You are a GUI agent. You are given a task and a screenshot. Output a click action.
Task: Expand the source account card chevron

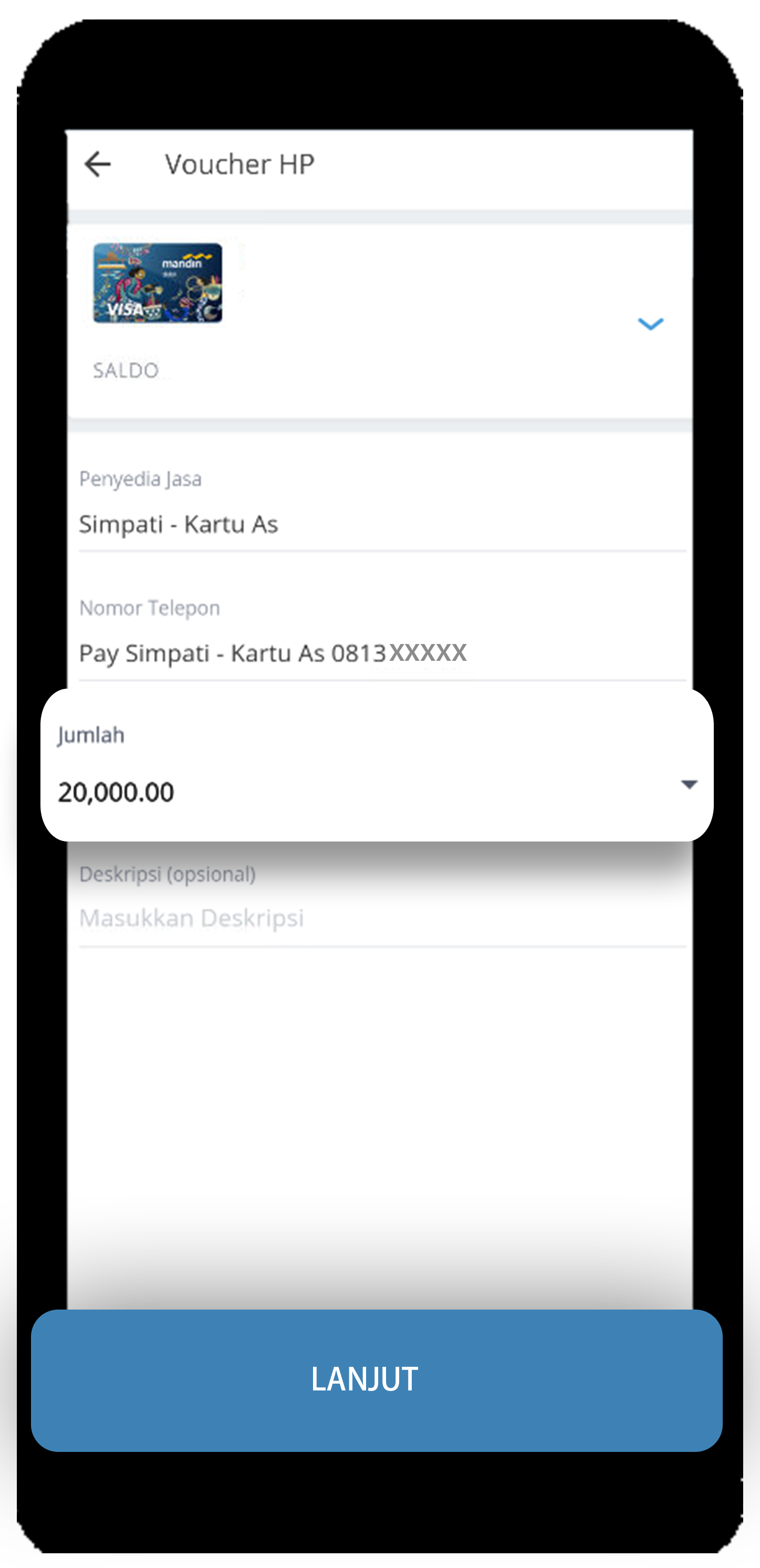tap(650, 324)
